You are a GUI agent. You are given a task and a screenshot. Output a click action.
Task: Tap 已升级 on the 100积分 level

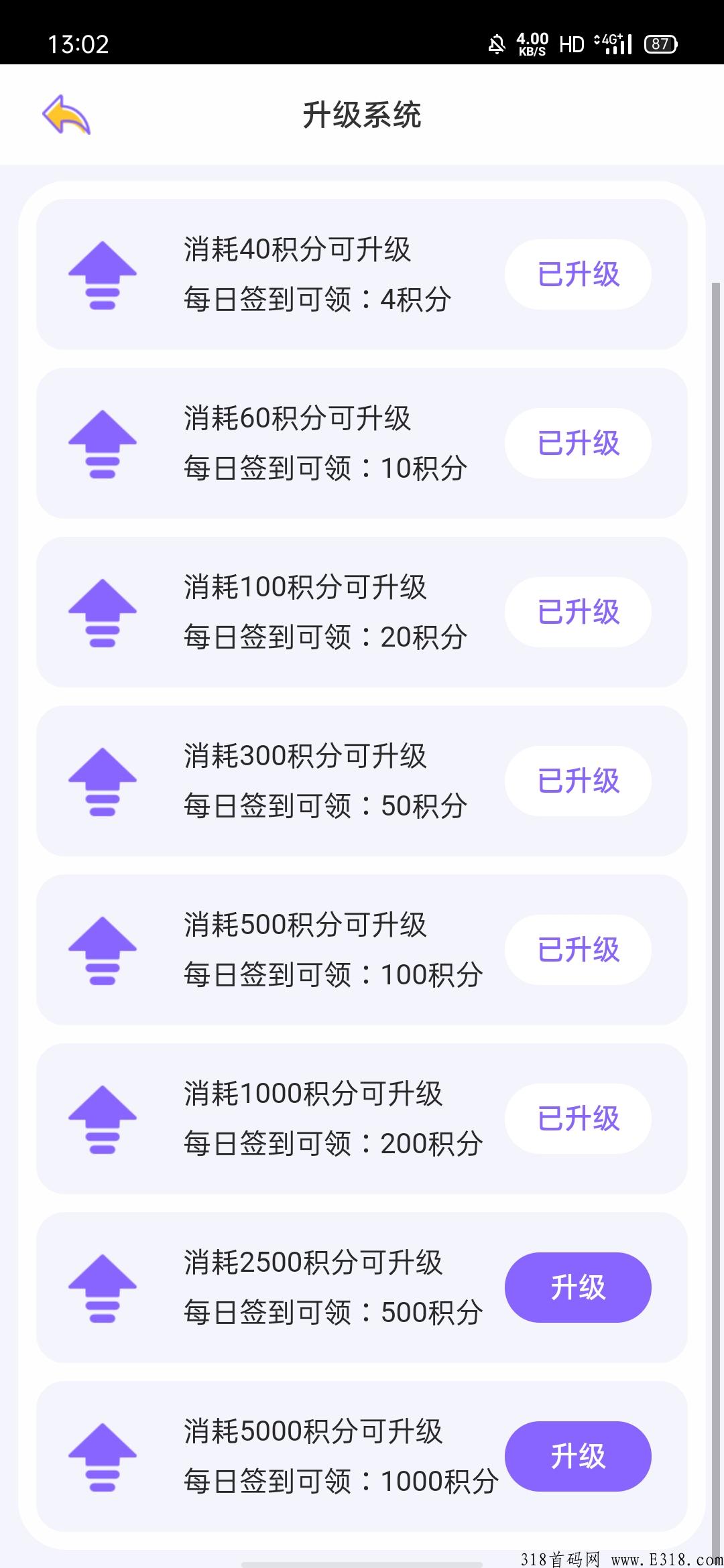pos(578,612)
